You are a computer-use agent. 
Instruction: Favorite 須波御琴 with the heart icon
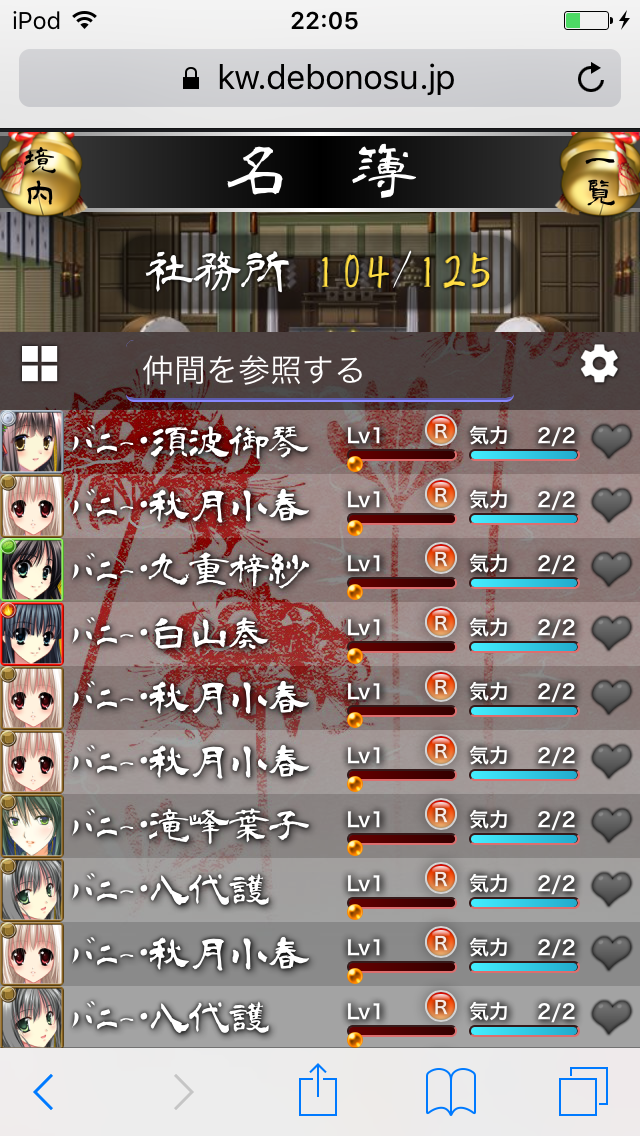(x=611, y=442)
